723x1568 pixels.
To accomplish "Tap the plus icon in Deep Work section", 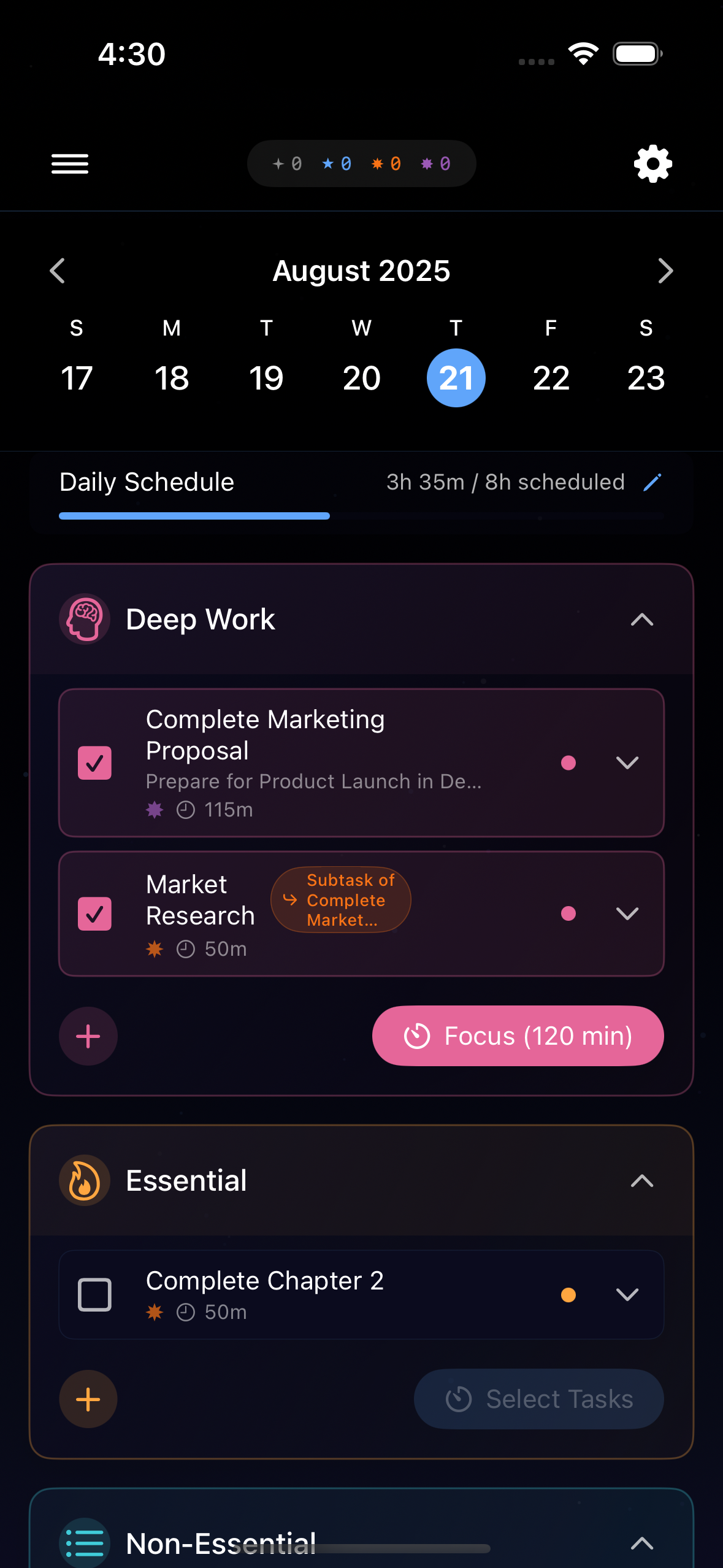I will click(88, 1036).
